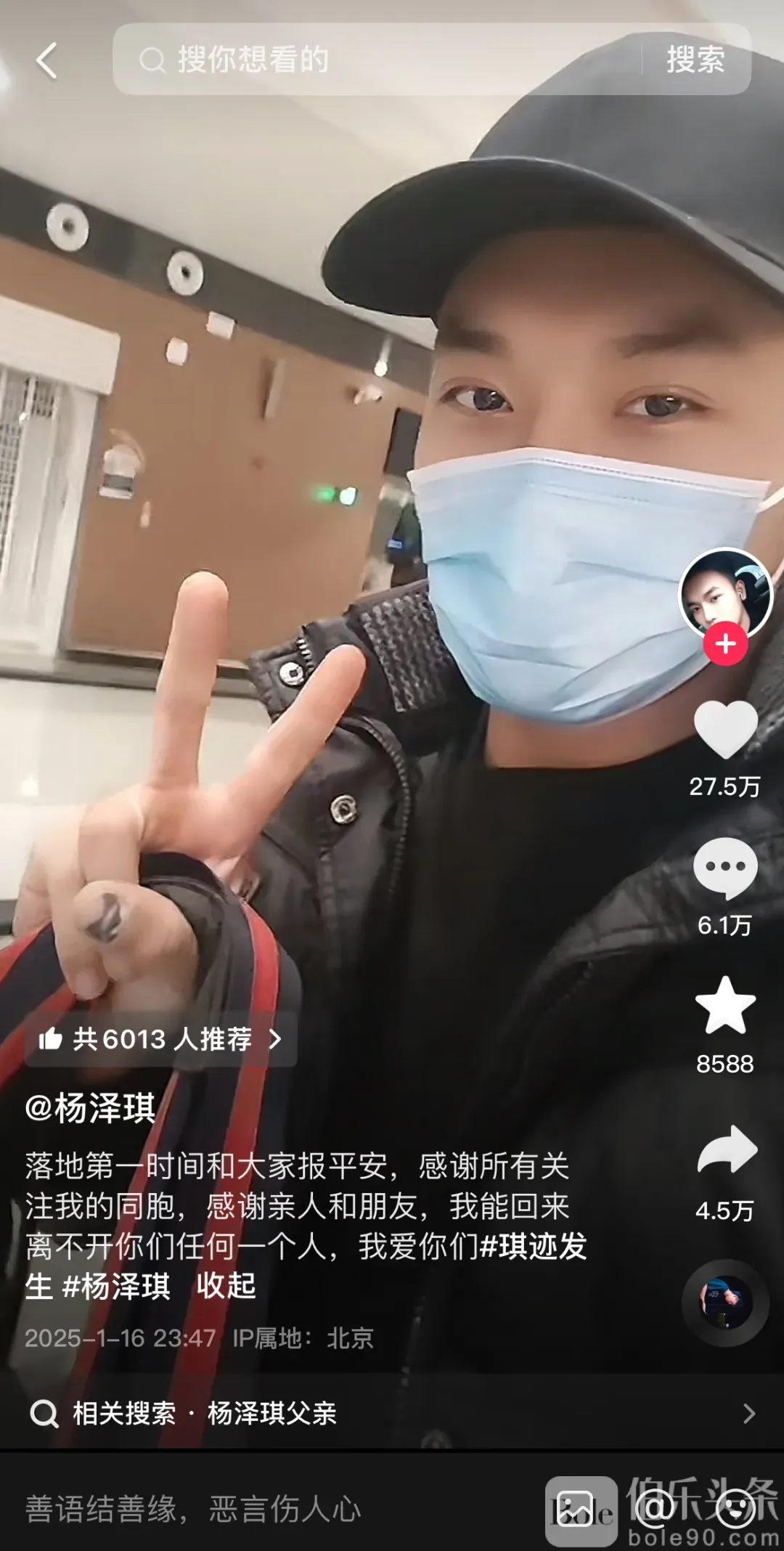
Task: Open the spinning music disc
Action: click(x=725, y=1303)
